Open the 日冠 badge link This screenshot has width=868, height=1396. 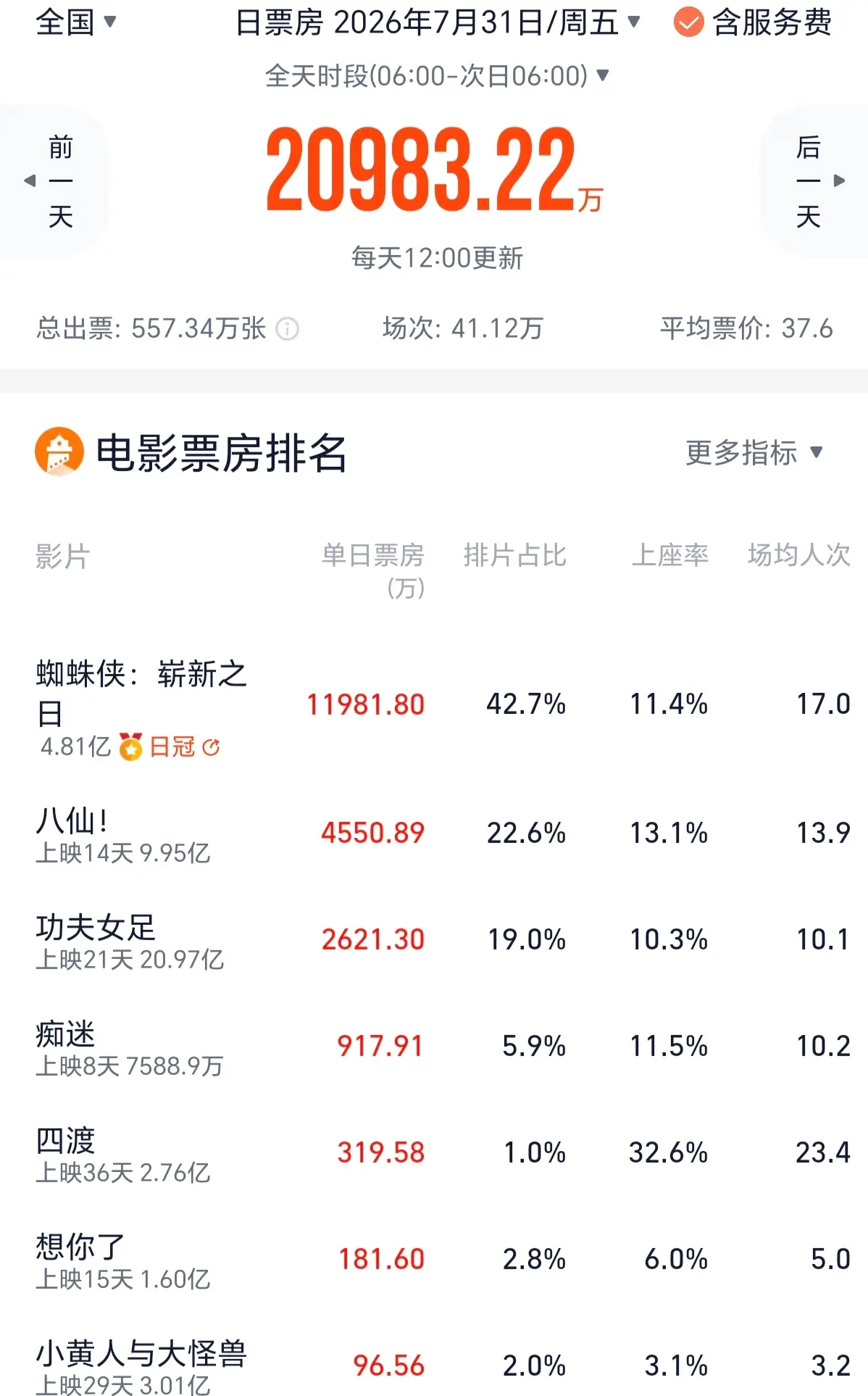pyautogui.click(x=185, y=747)
